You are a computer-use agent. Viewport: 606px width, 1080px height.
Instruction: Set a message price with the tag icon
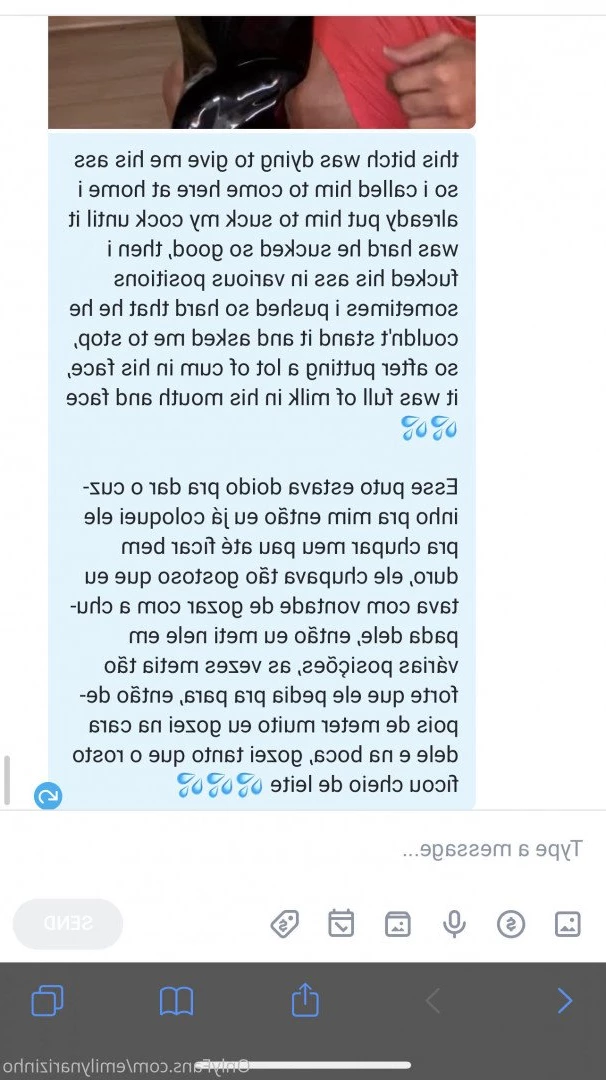tap(285, 923)
